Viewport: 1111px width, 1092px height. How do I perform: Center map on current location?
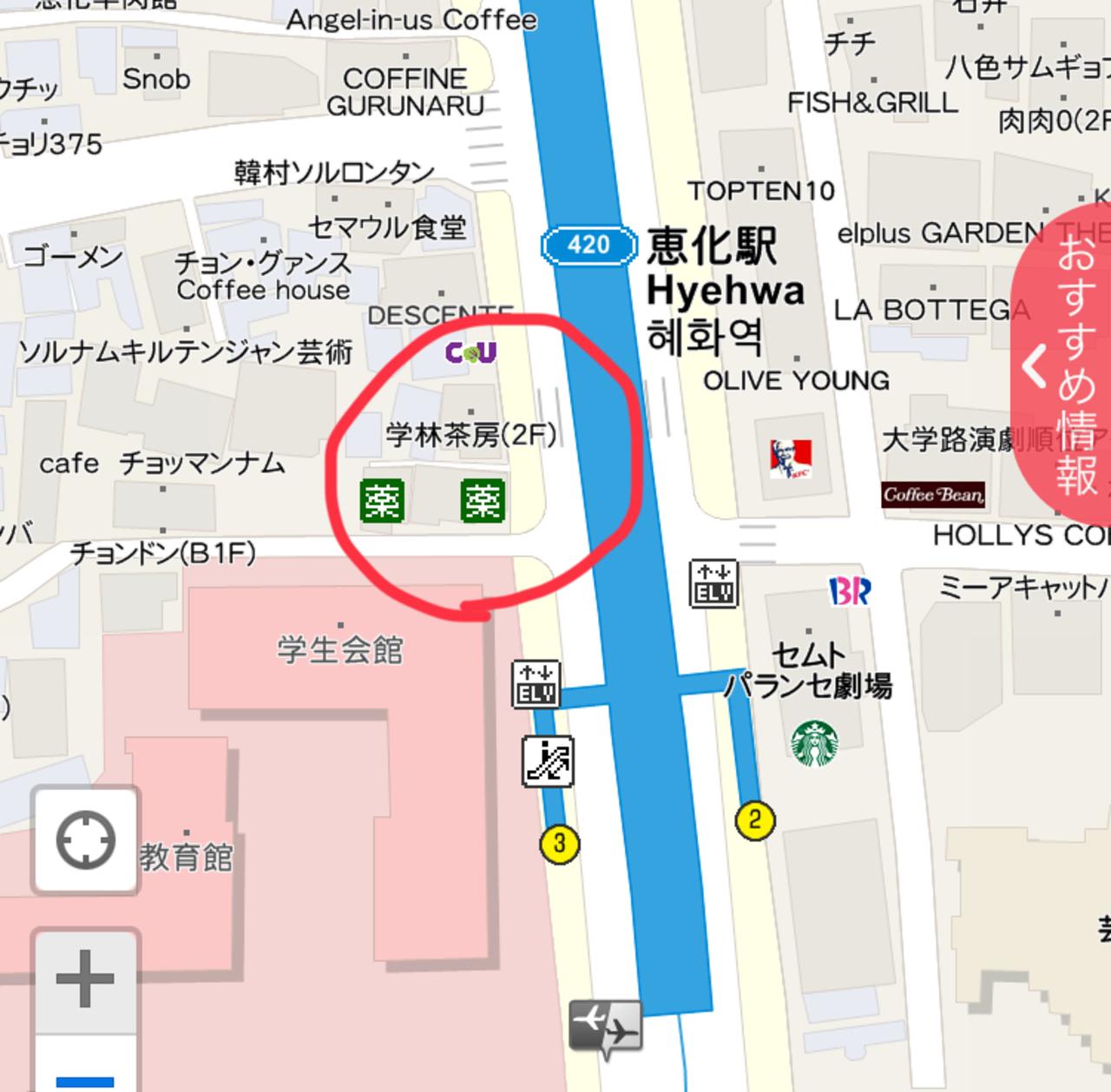point(85,840)
